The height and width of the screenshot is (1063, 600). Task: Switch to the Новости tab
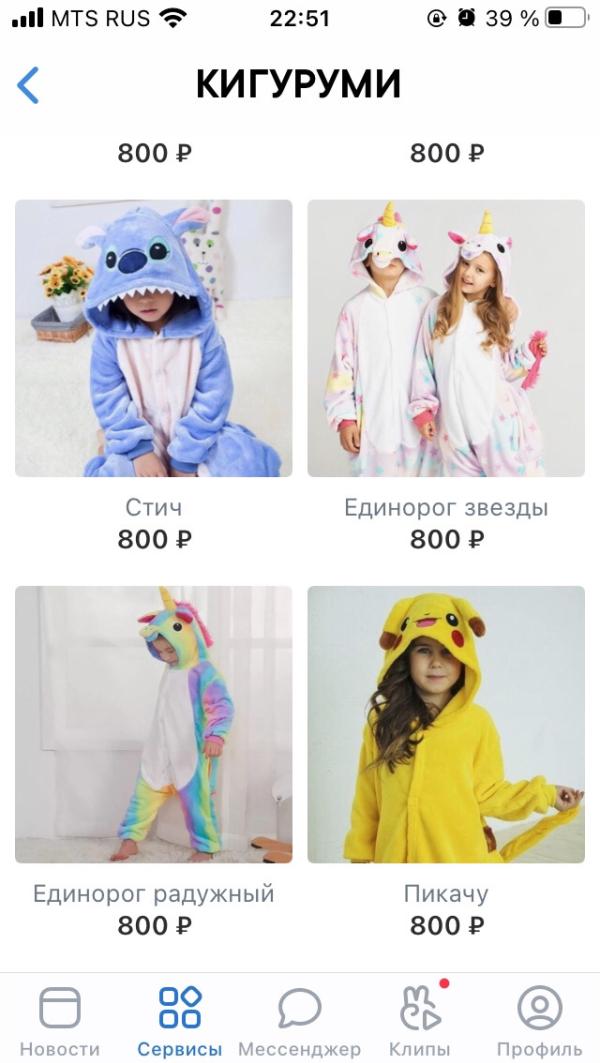[x=60, y=1020]
